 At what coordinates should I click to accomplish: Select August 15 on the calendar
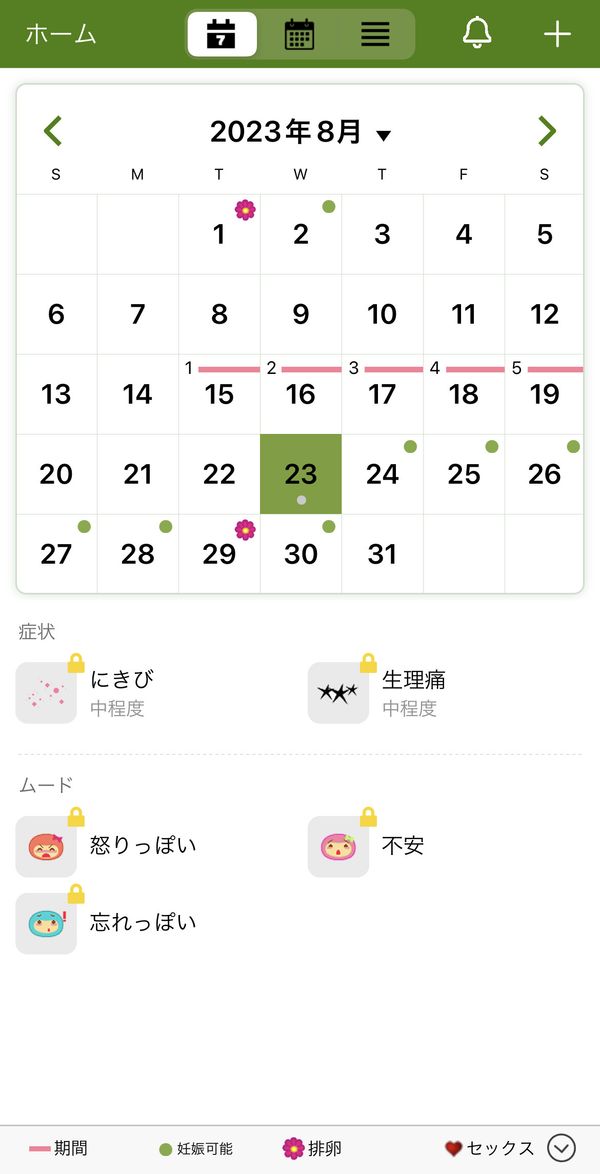(x=219, y=394)
